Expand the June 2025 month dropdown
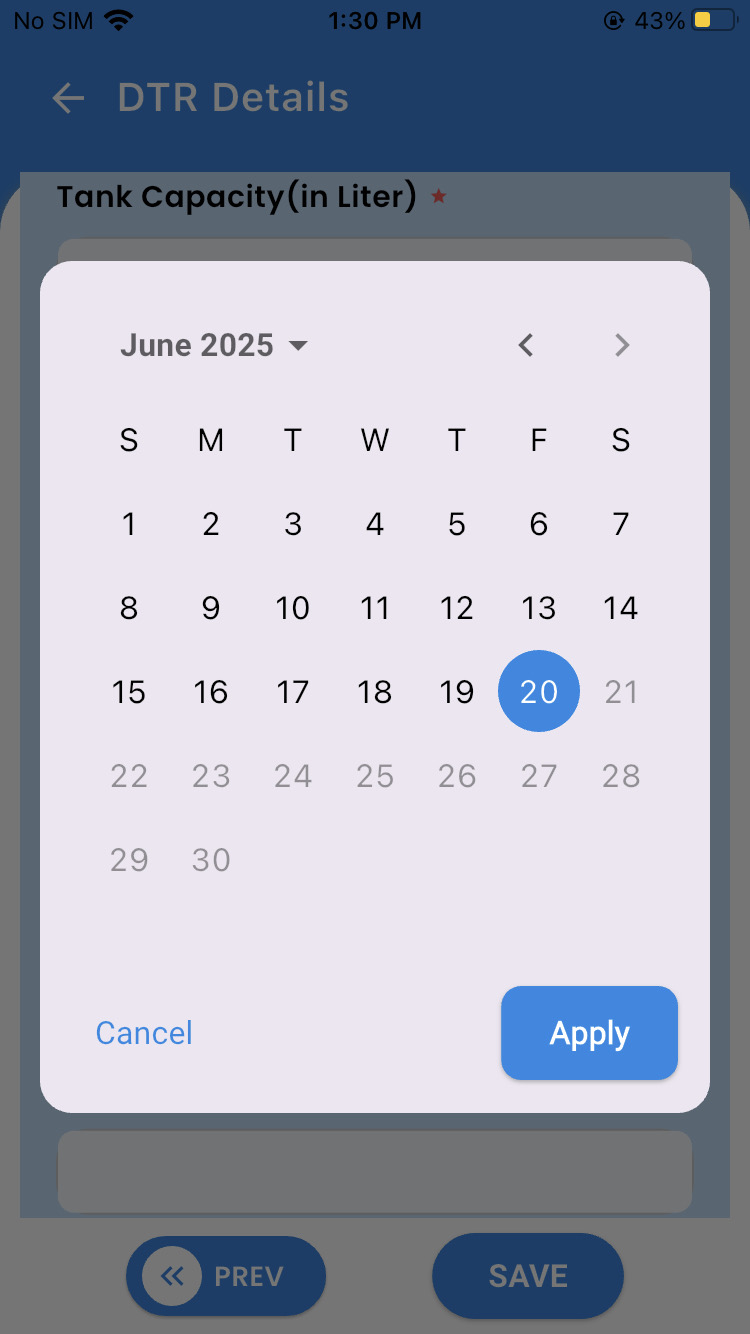The width and height of the screenshot is (750, 1334). (x=214, y=345)
